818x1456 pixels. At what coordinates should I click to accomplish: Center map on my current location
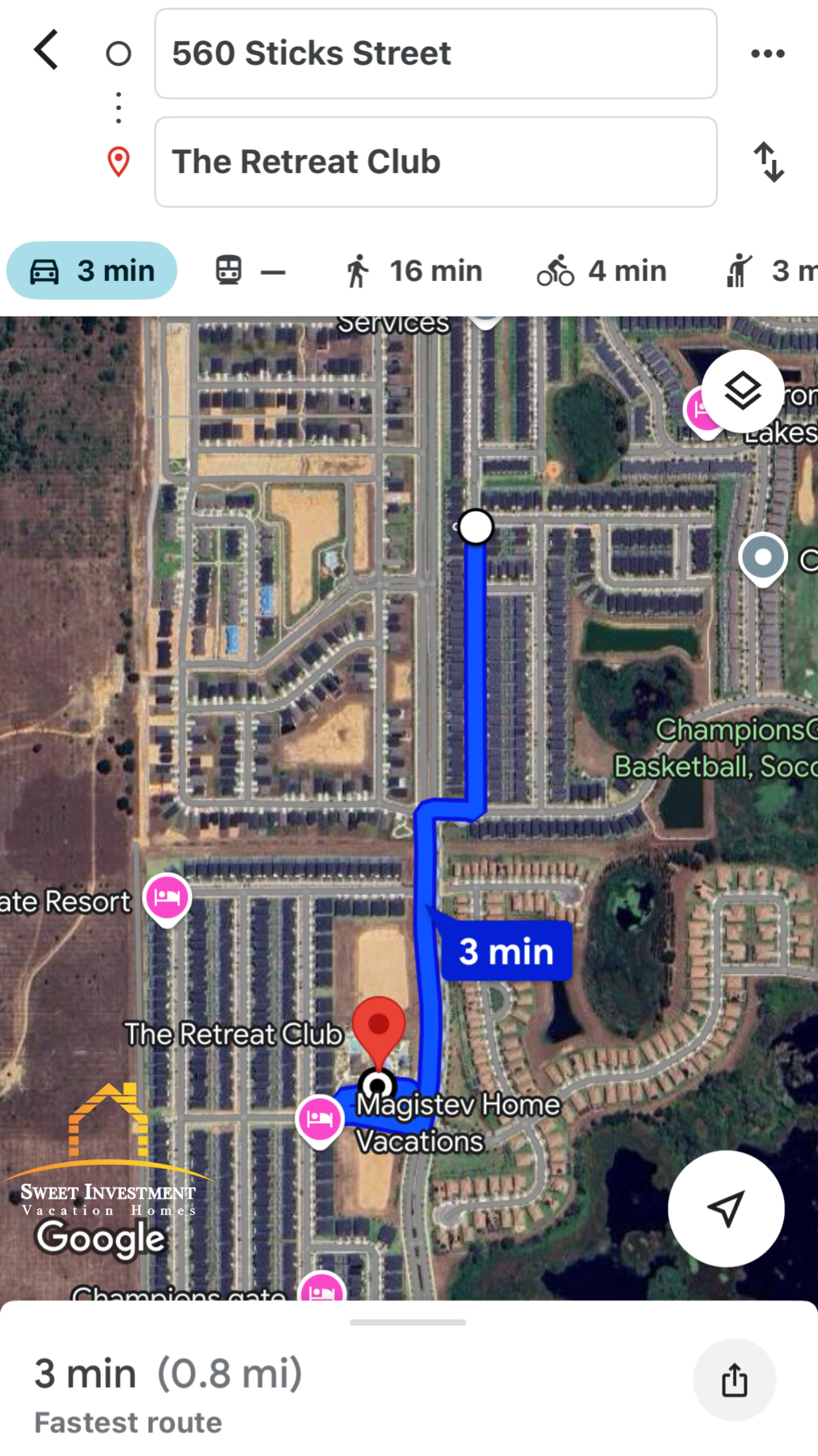(x=726, y=1208)
